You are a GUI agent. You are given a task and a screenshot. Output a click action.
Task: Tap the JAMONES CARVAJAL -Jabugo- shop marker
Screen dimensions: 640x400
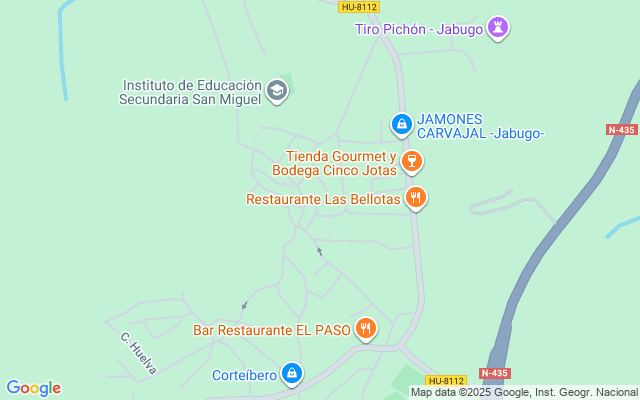click(400, 124)
